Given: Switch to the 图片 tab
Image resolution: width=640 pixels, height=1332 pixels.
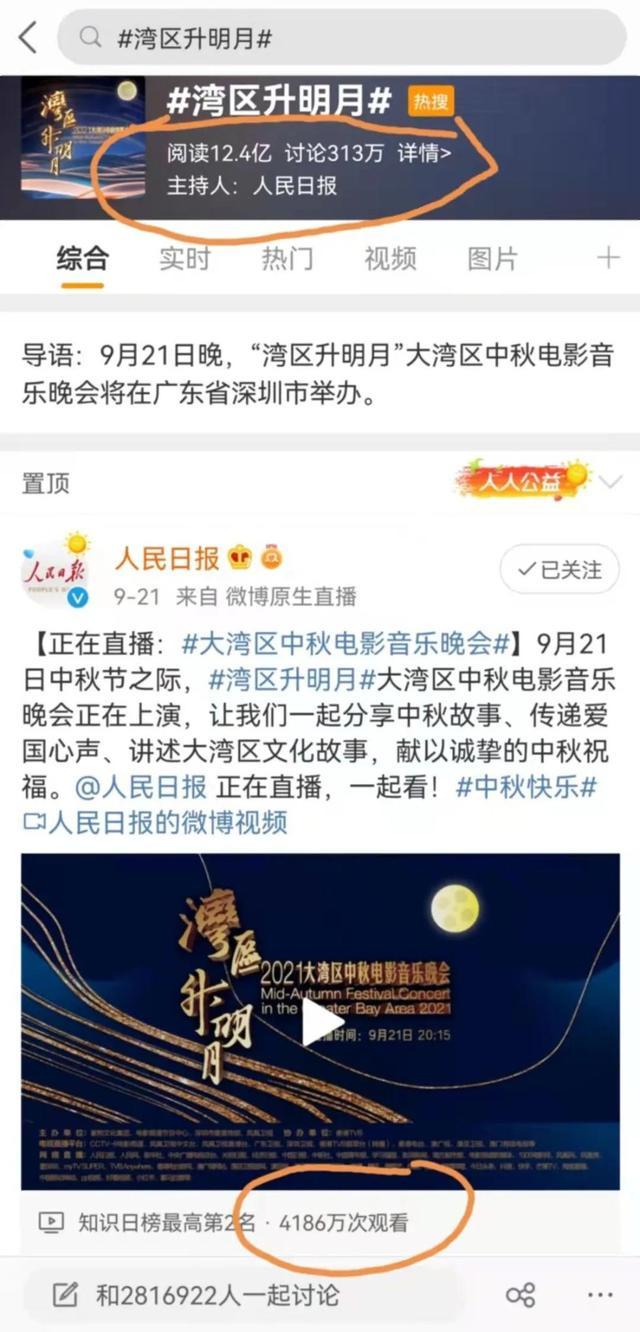Looking at the screenshot, I should coord(492,259).
